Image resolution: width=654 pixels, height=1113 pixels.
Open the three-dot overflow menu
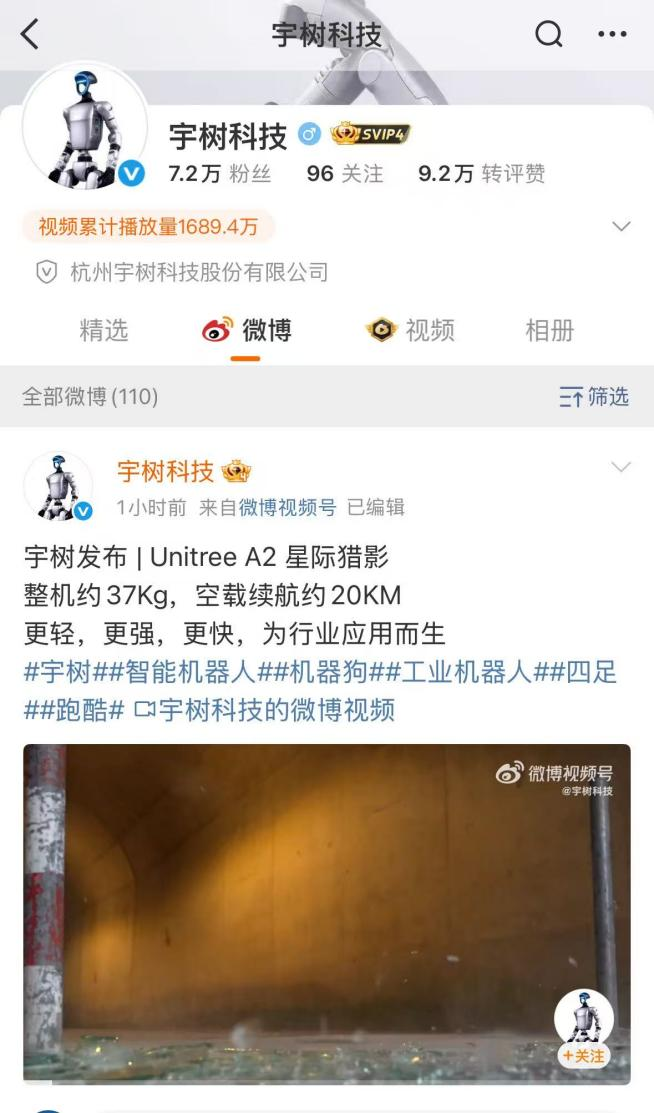point(611,35)
